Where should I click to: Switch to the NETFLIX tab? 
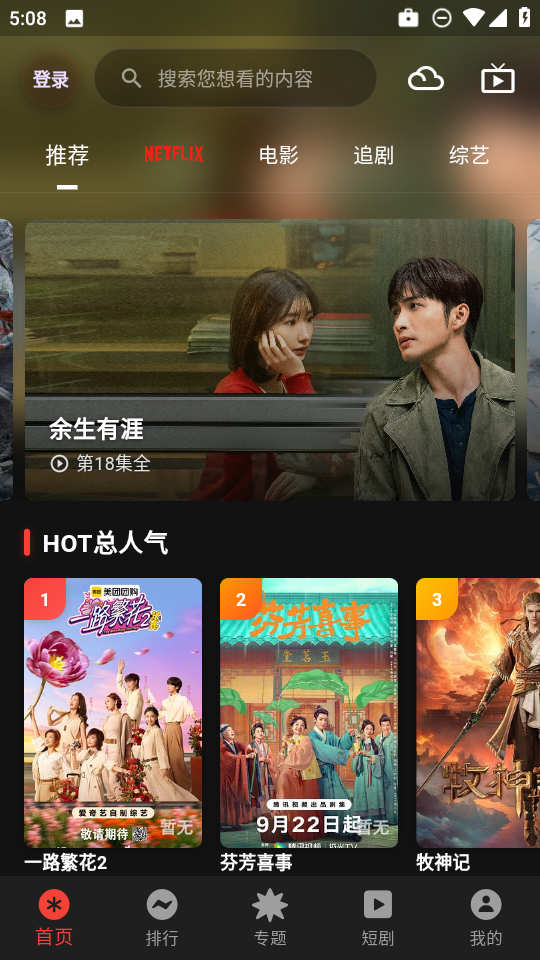point(174,154)
